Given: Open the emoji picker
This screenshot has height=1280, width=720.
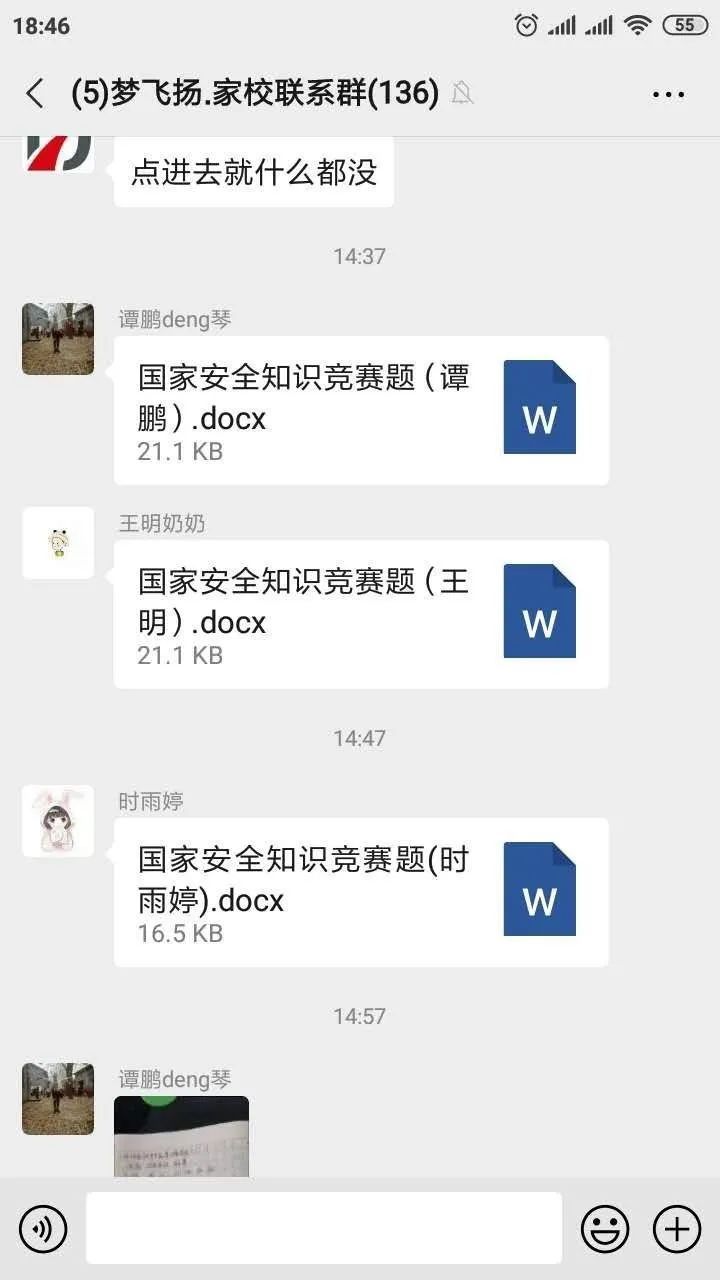Looking at the screenshot, I should click(605, 1229).
